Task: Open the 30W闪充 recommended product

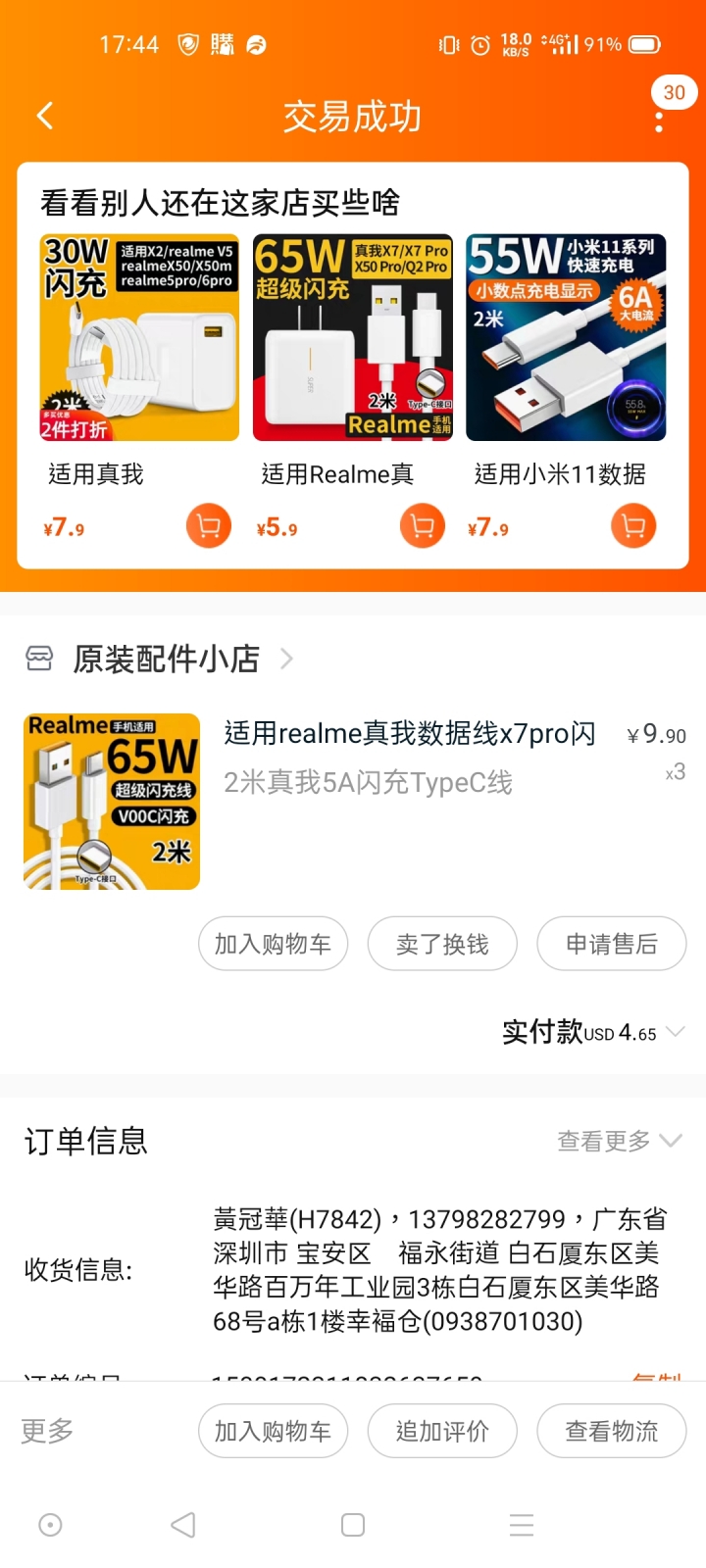Action: point(139,337)
